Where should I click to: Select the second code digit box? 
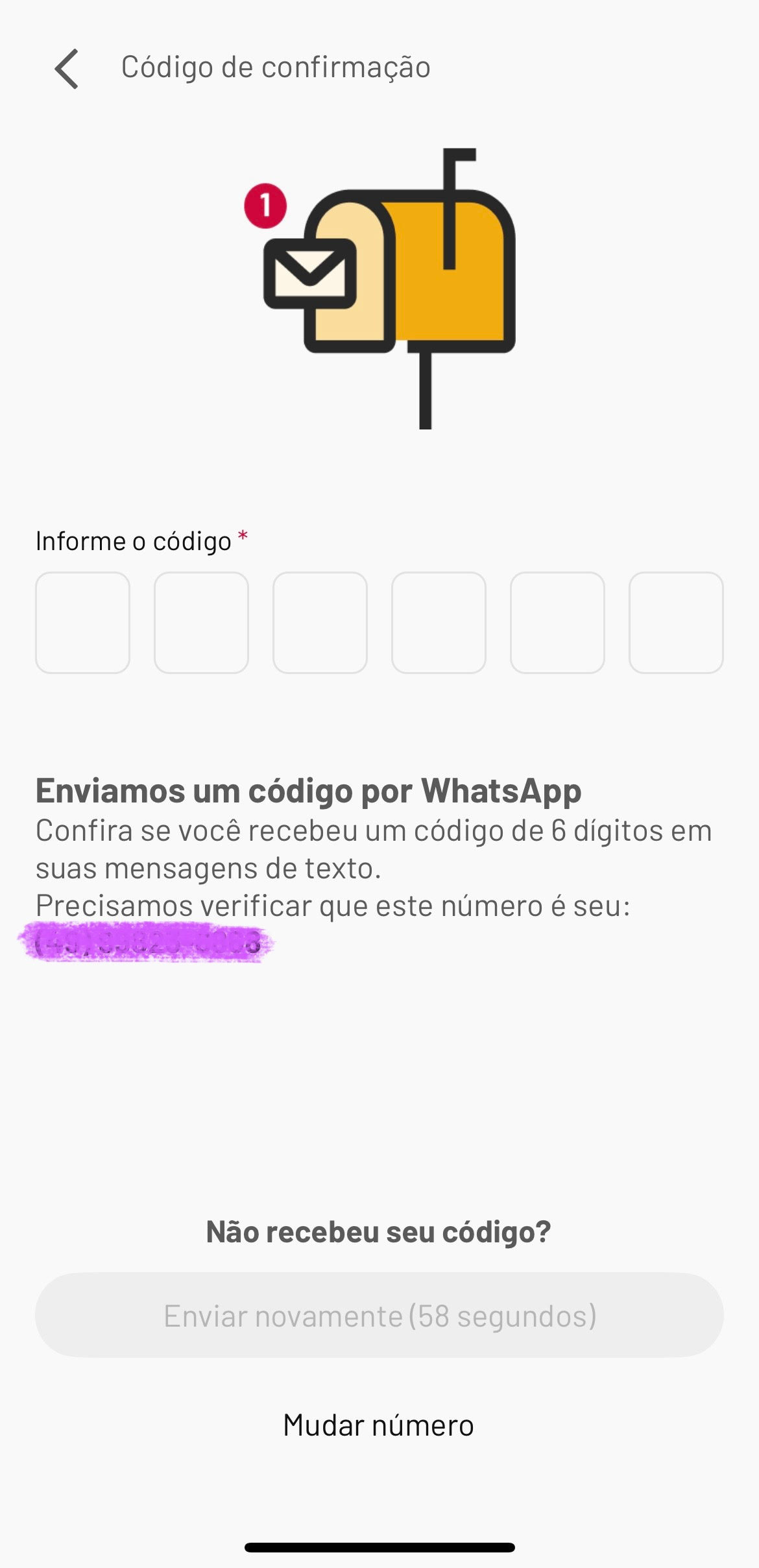coord(201,622)
